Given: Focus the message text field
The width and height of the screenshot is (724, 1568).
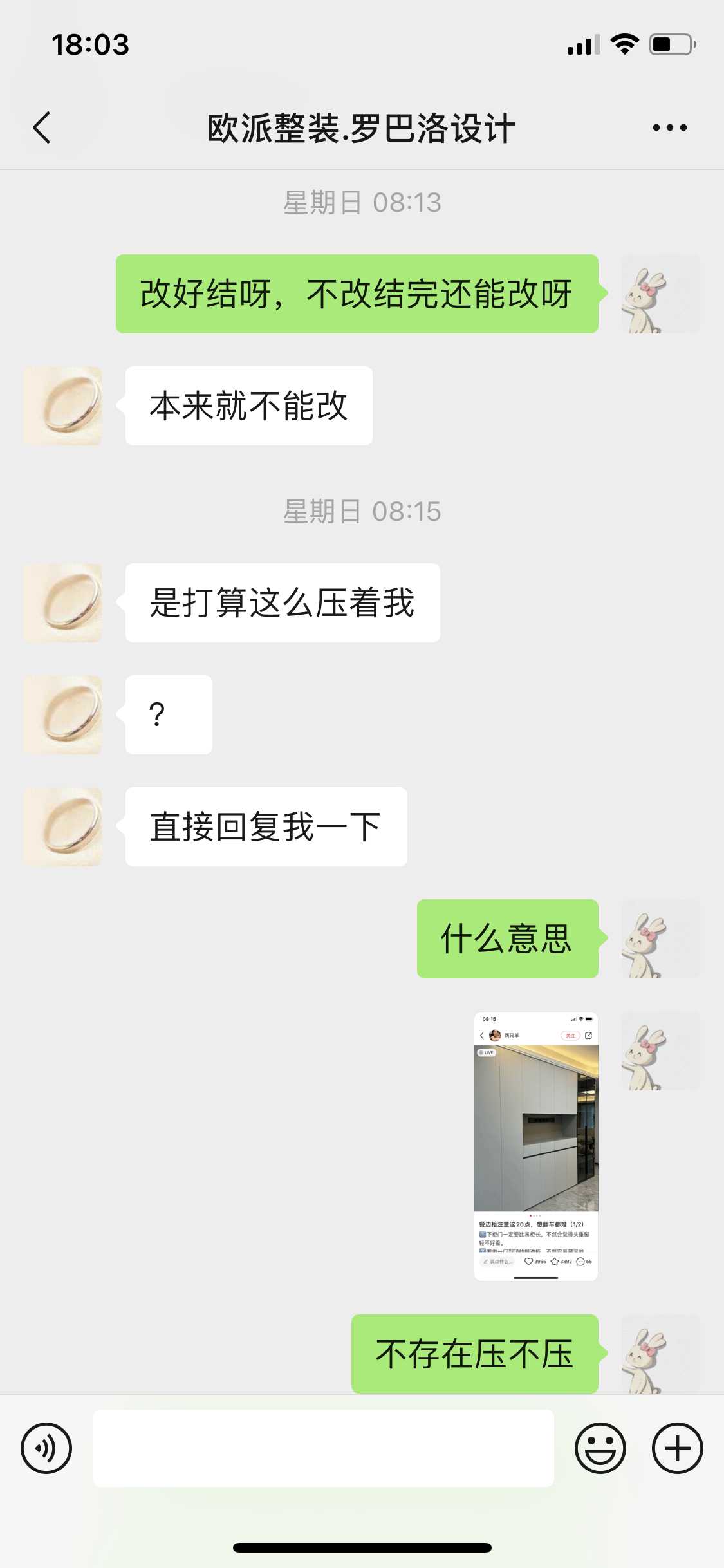Looking at the screenshot, I should [x=323, y=1448].
